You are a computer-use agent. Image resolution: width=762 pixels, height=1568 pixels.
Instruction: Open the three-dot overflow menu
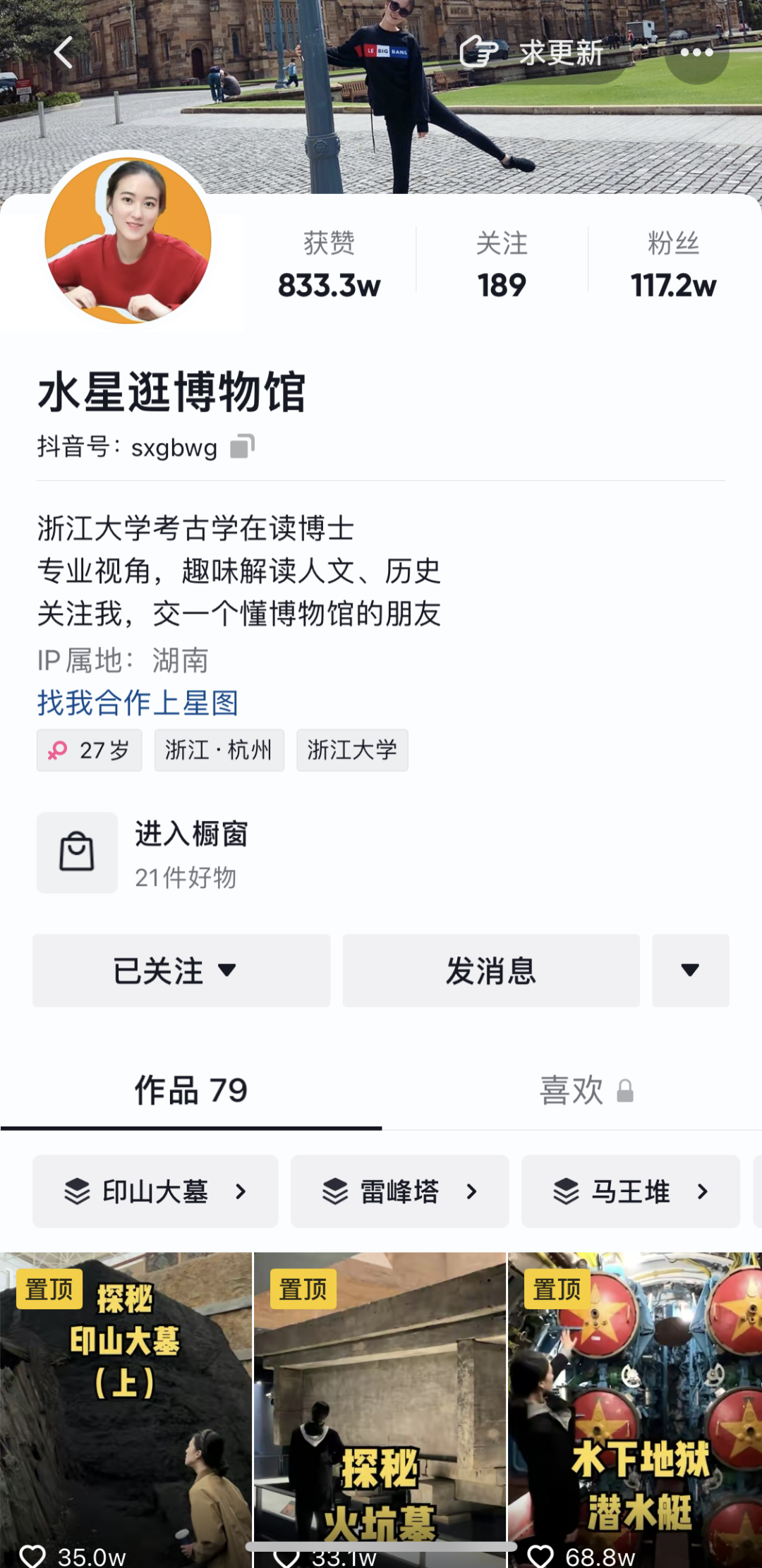tap(696, 53)
